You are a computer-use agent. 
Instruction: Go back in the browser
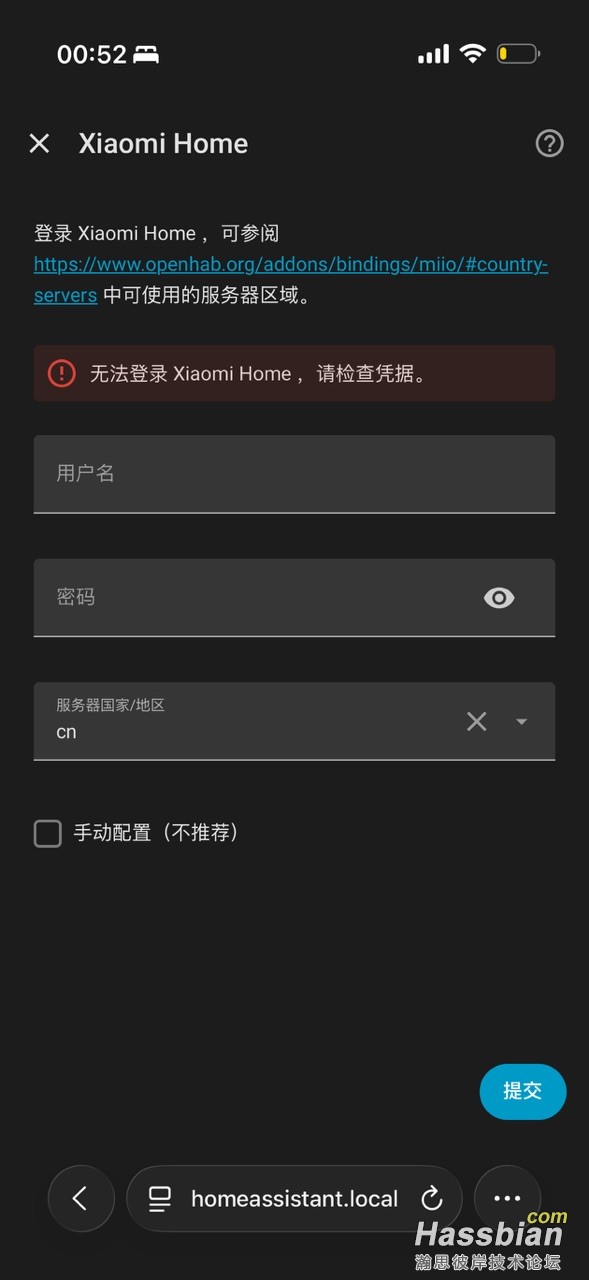[81, 1198]
